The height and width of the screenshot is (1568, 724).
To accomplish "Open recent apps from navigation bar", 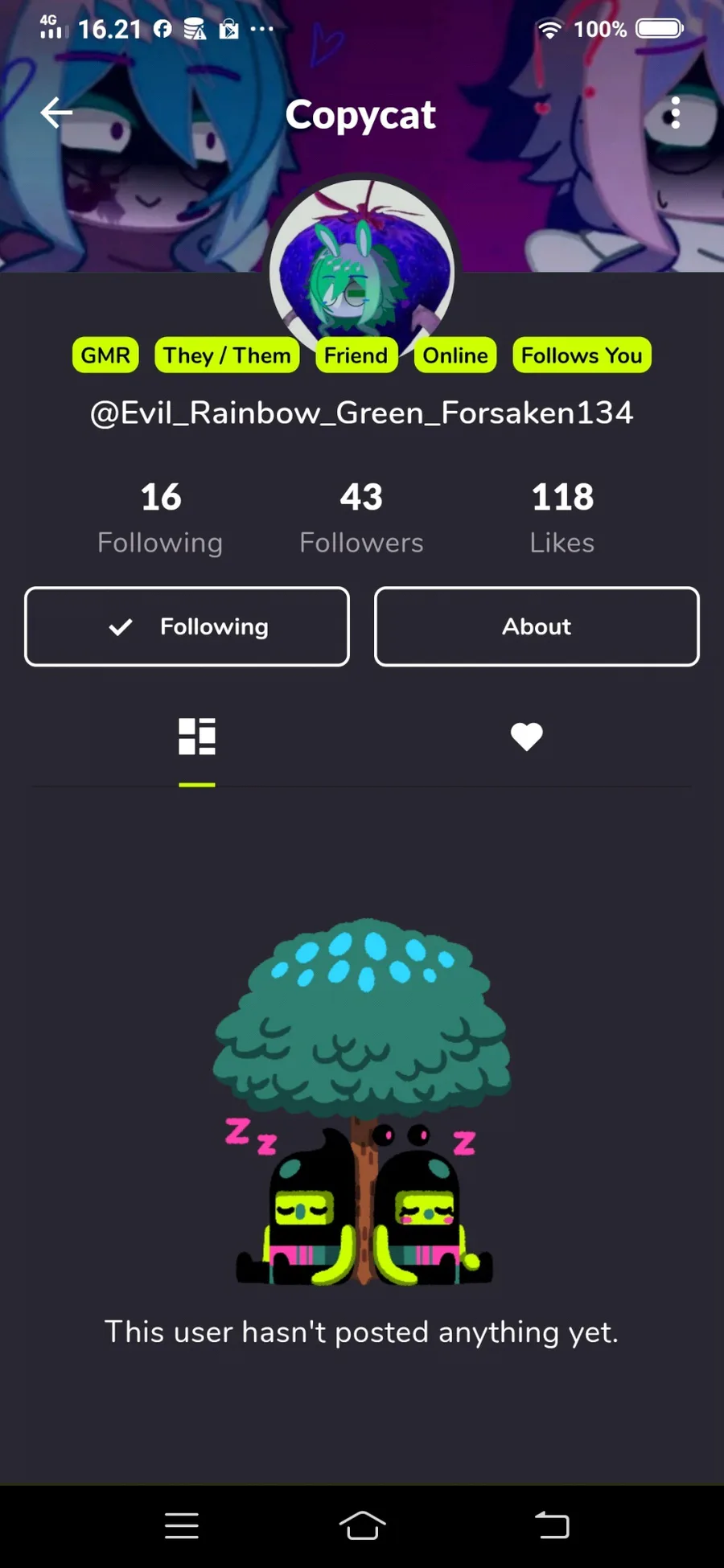I will coord(182,1525).
